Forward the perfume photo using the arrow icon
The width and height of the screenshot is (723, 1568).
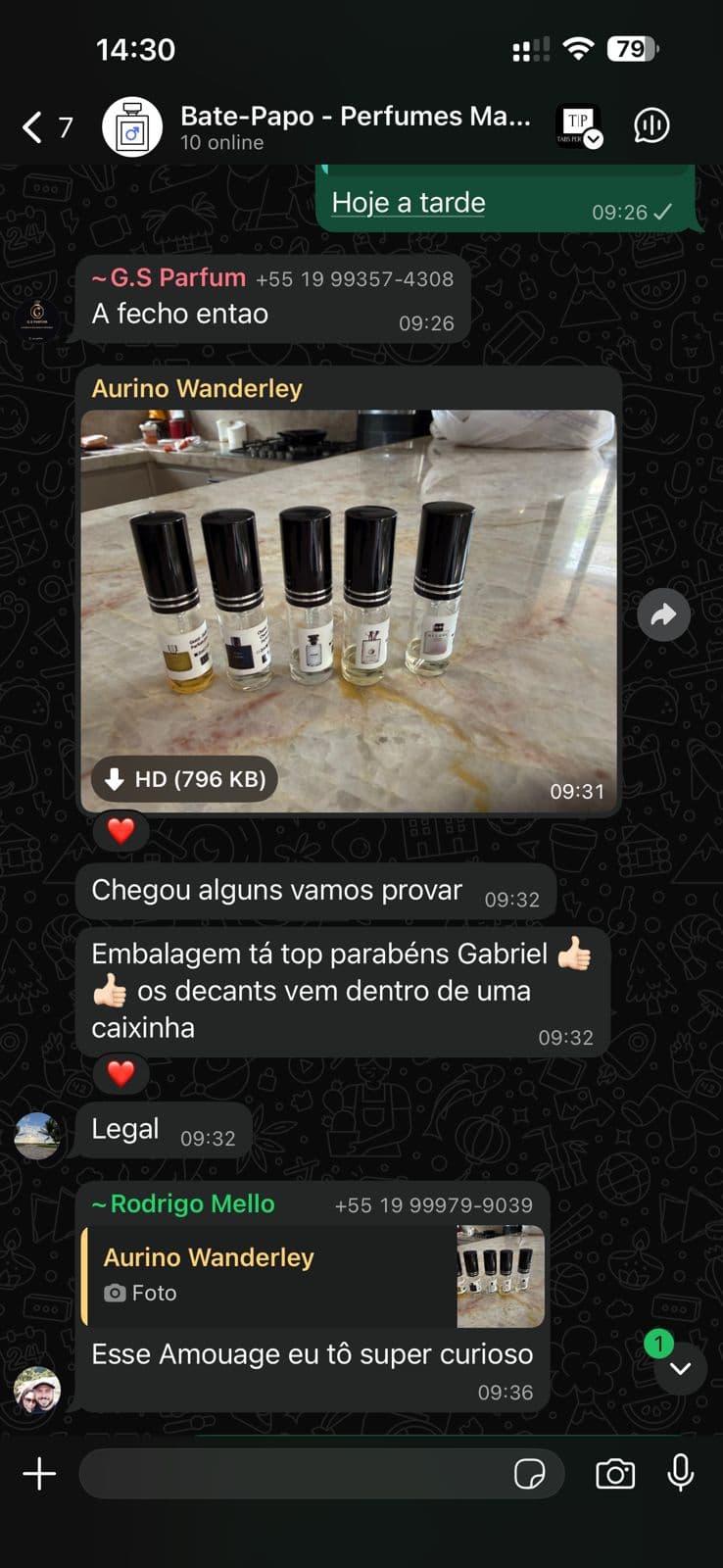[663, 613]
